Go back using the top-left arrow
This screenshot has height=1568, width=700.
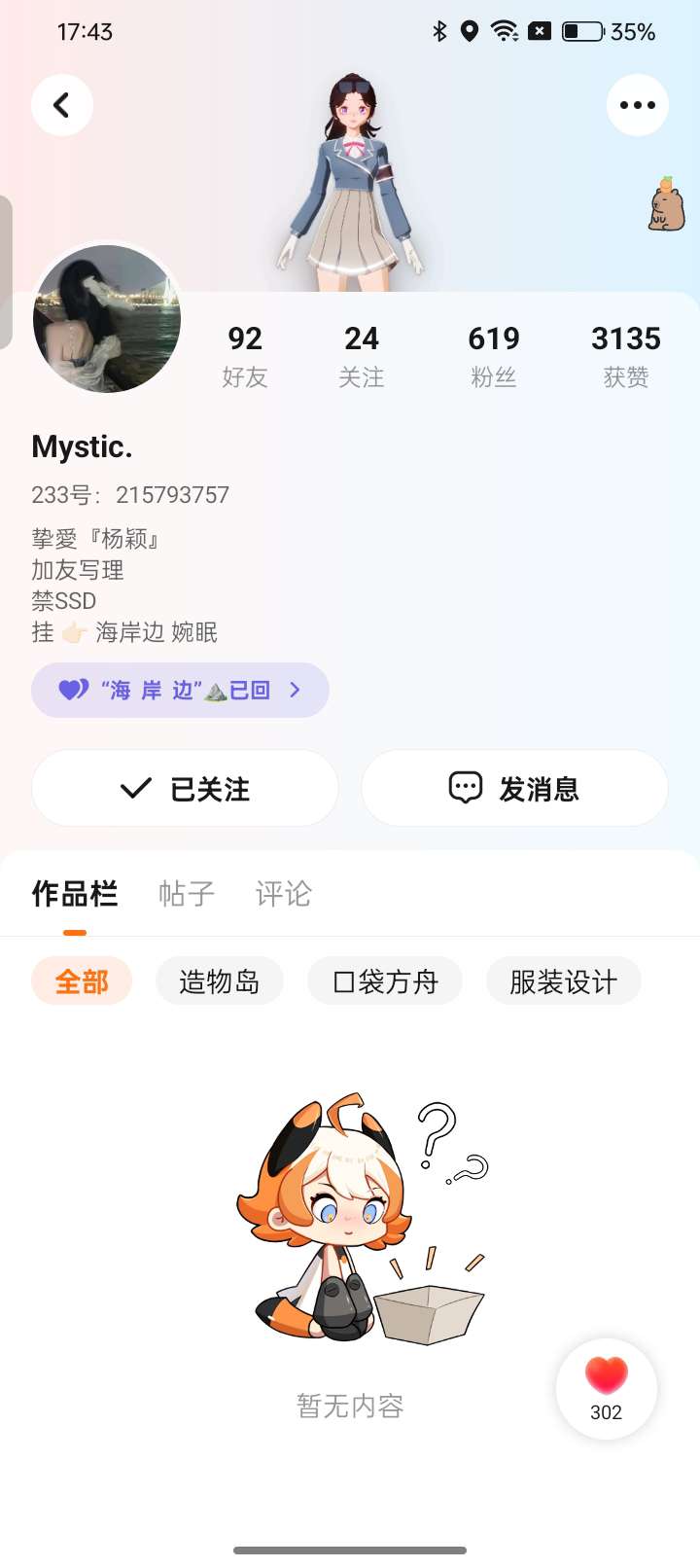[62, 105]
